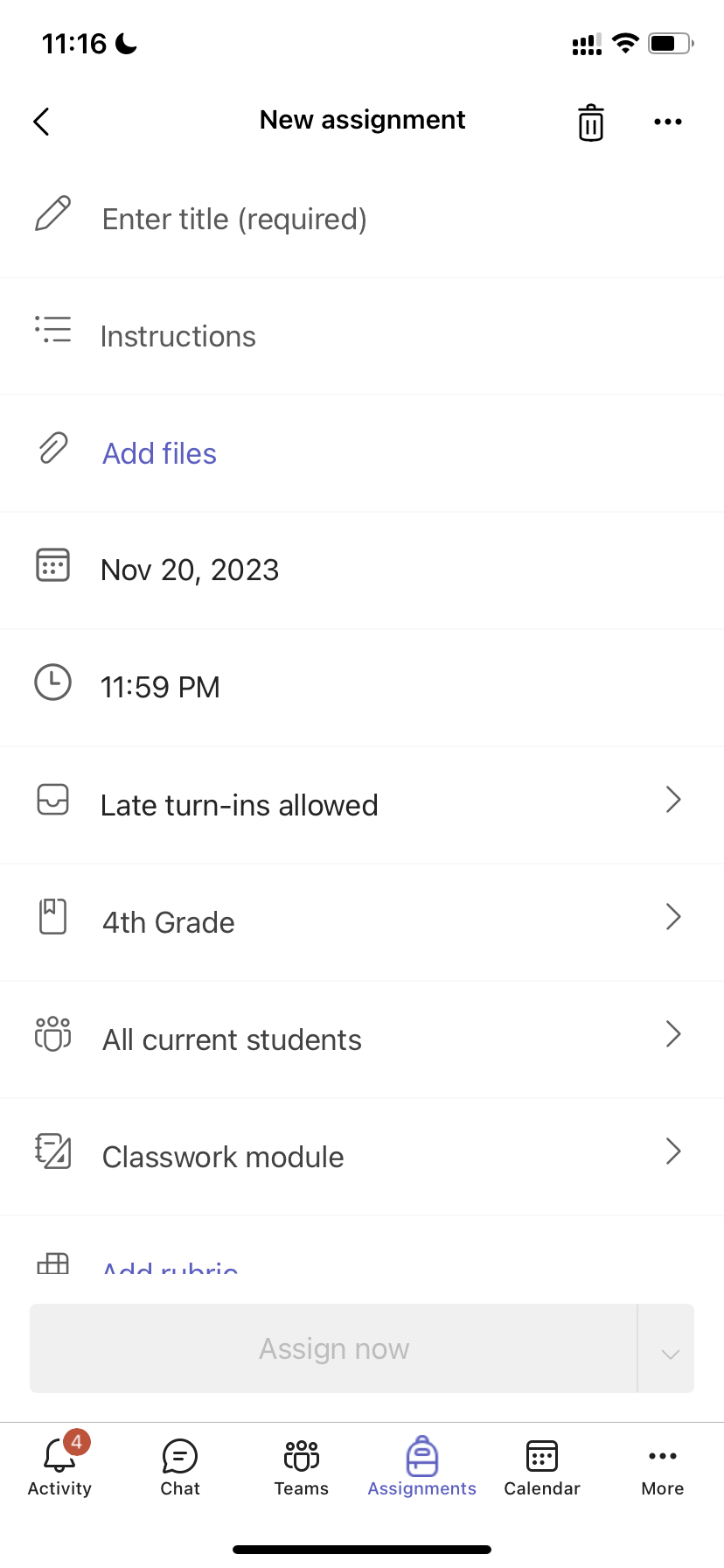724x1568 pixels.
Task: Tap Add rubric link
Action: [170, 1266]
